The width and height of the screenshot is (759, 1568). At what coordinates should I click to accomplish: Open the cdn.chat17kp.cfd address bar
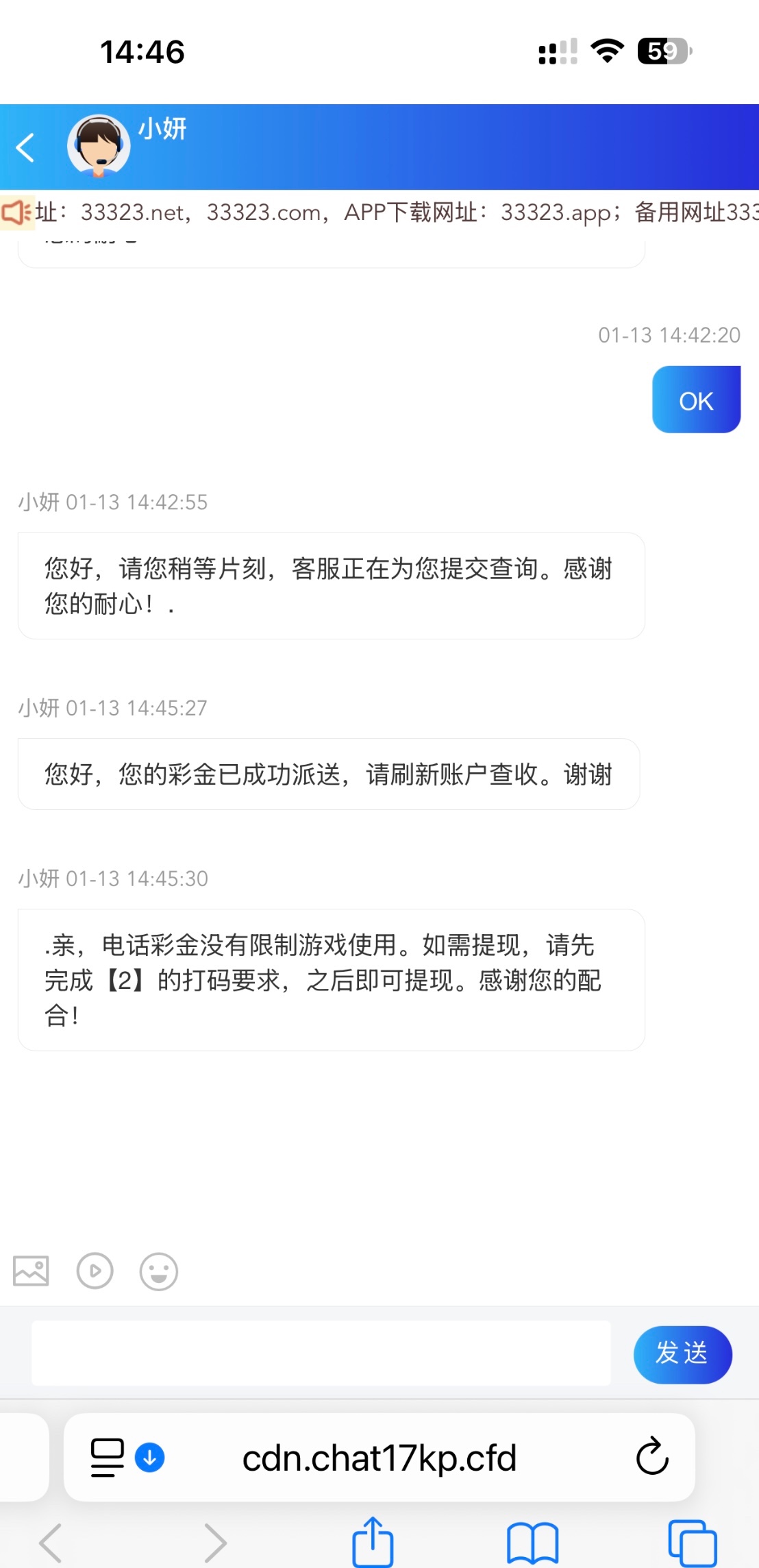point(379,1458)
